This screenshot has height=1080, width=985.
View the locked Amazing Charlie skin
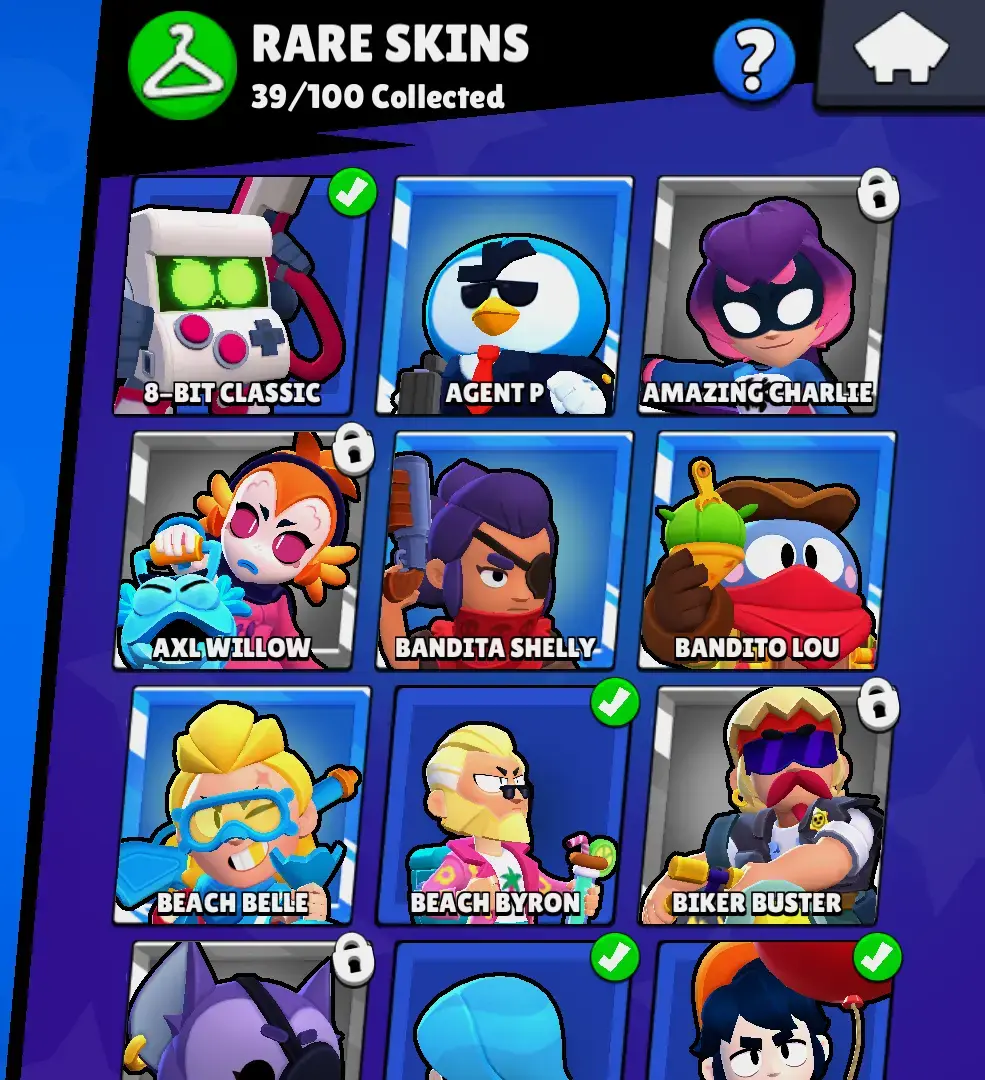[x=765, y=296]
